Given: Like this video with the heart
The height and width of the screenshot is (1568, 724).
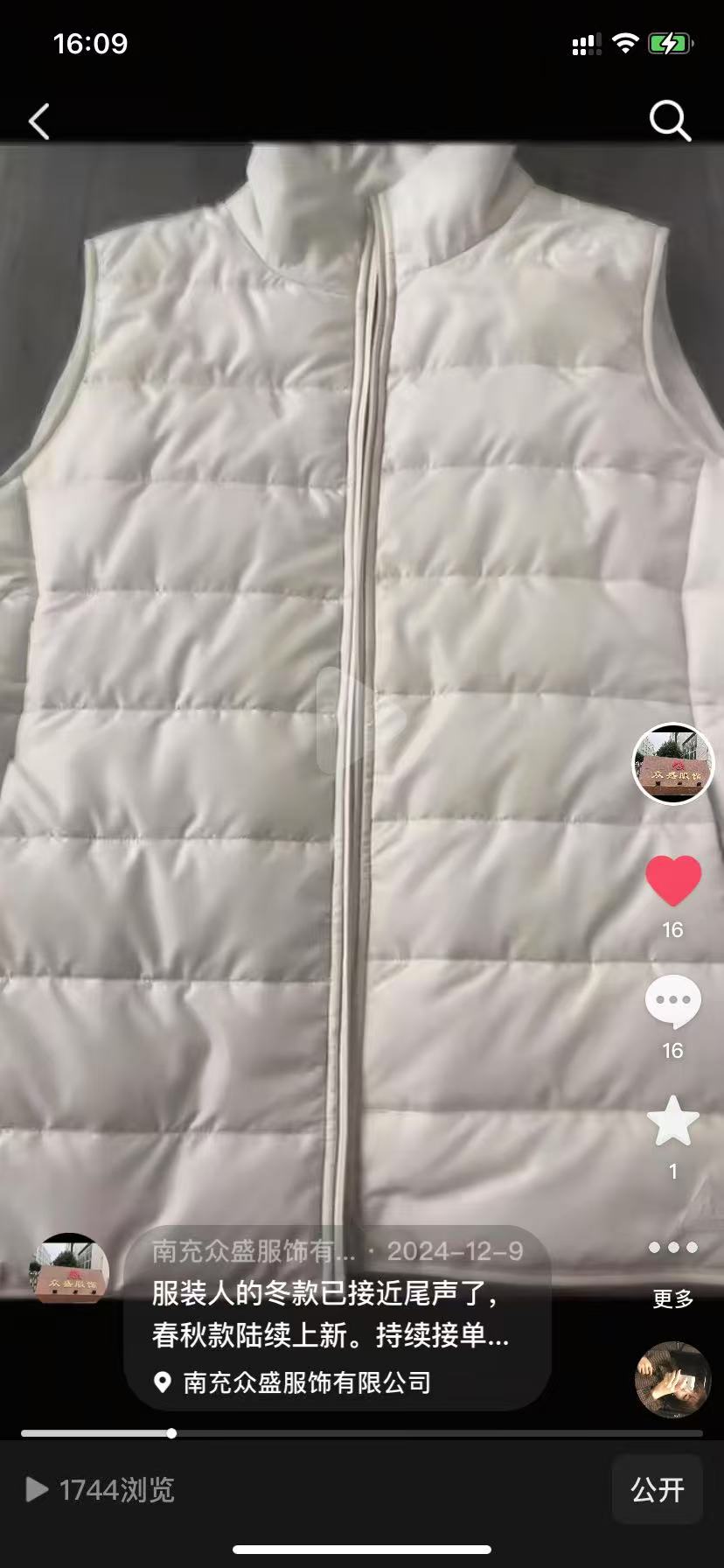Looking at the screenshot, I should [x=672, y=880].
